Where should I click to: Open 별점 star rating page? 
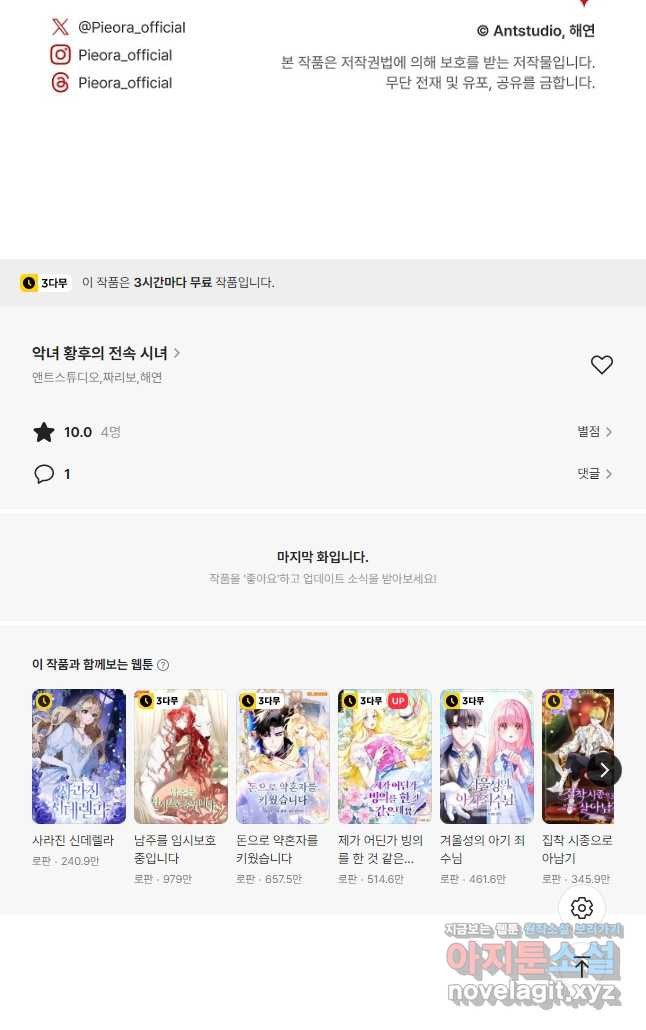(x=595, y=432)
